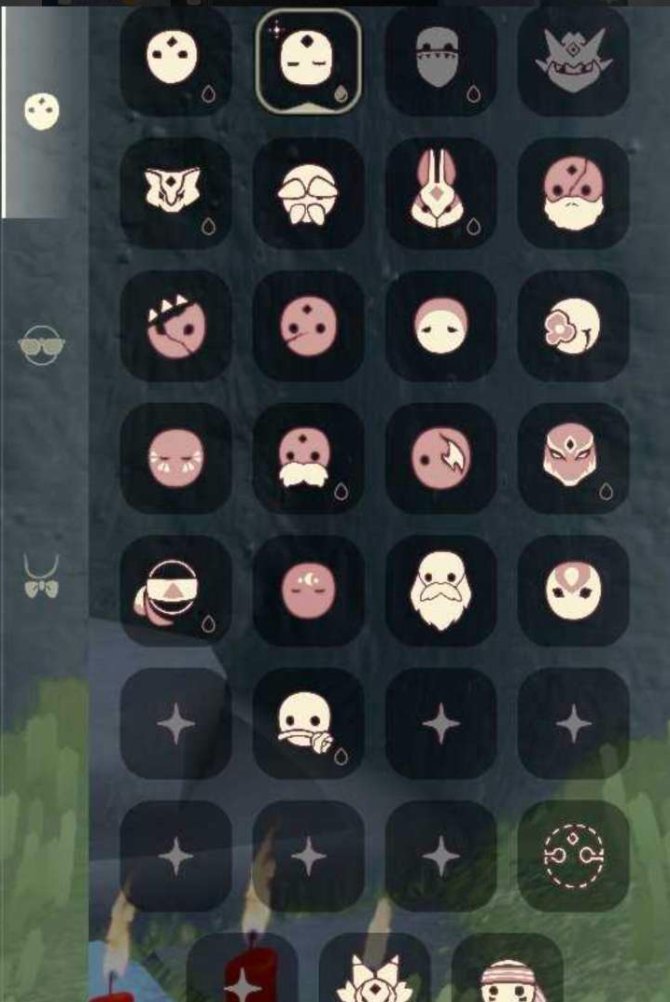Choose the cream mask with a flower

pyautogui.click(x=573, y=326)
